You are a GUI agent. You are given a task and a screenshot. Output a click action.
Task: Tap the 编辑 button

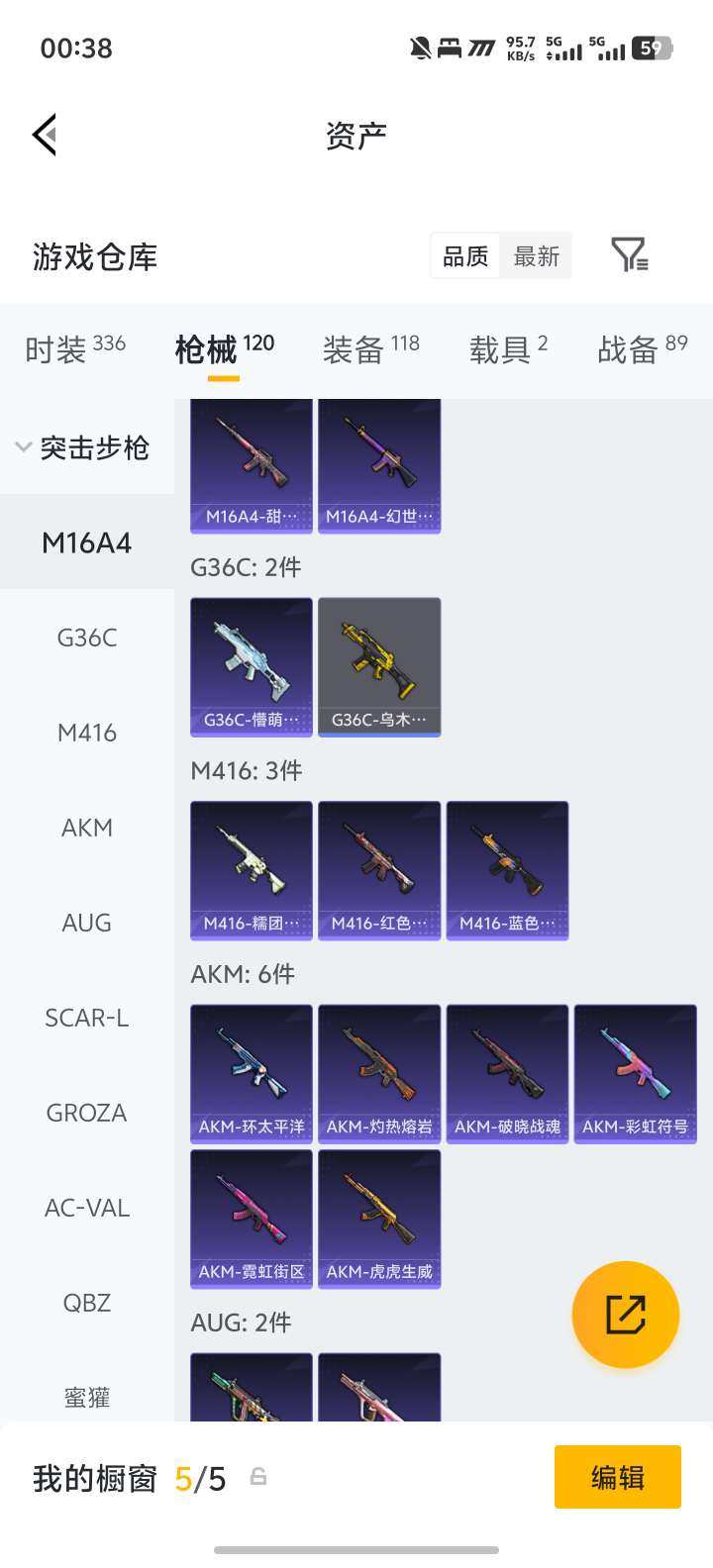(617, 1477)
